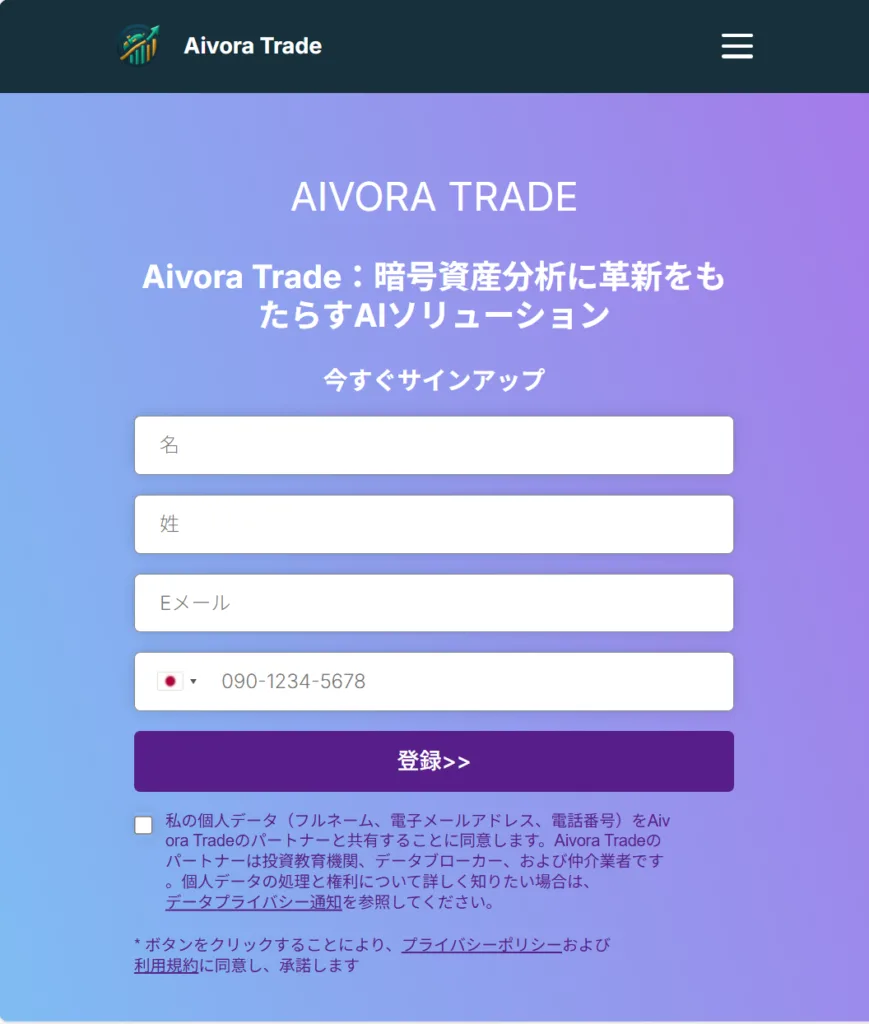Image resolution: width=869 pixels, height=1024 pixels.
Task: Open the hamburger menu
Action: tap(737, 46)
